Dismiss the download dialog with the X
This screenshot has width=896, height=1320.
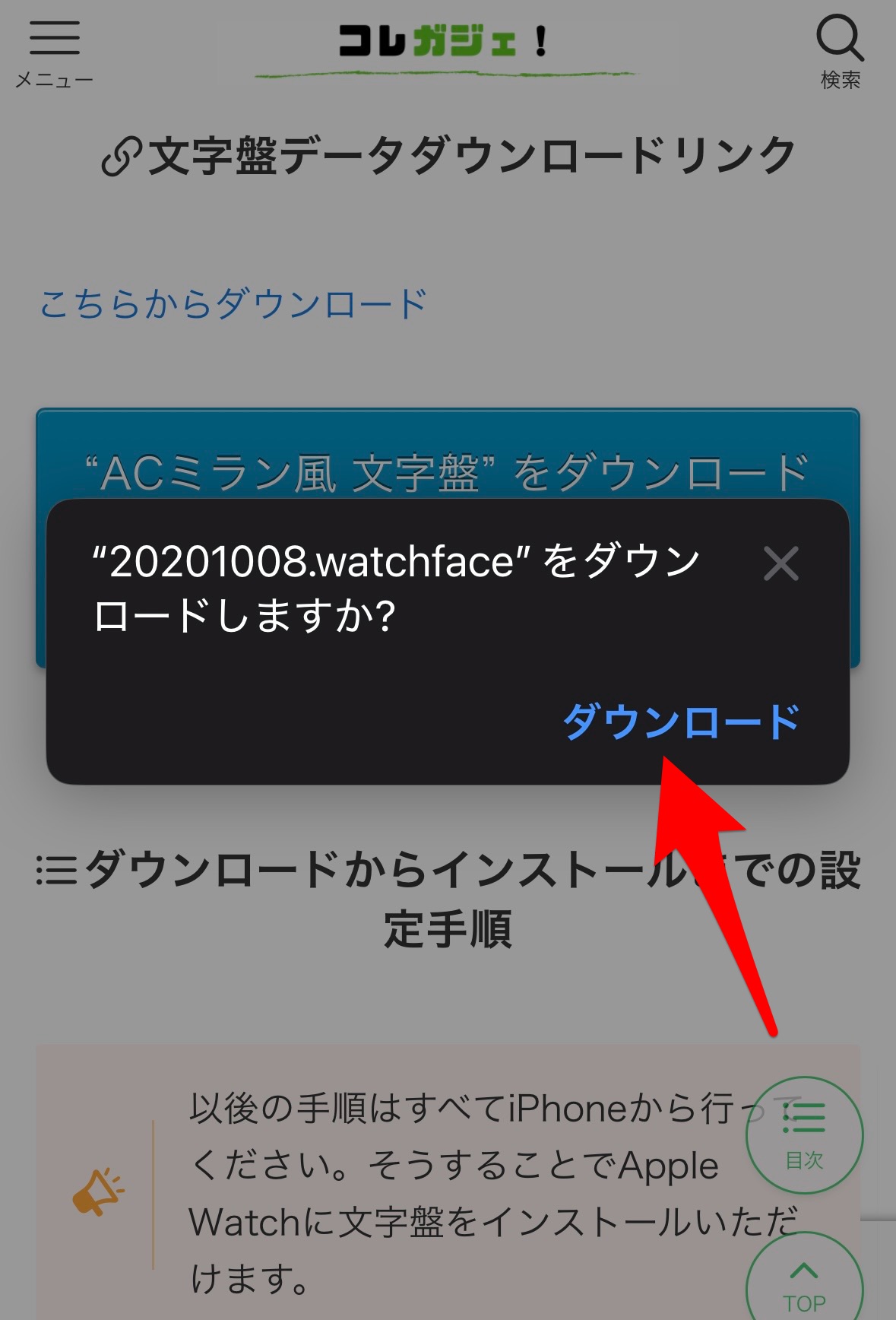780,563
